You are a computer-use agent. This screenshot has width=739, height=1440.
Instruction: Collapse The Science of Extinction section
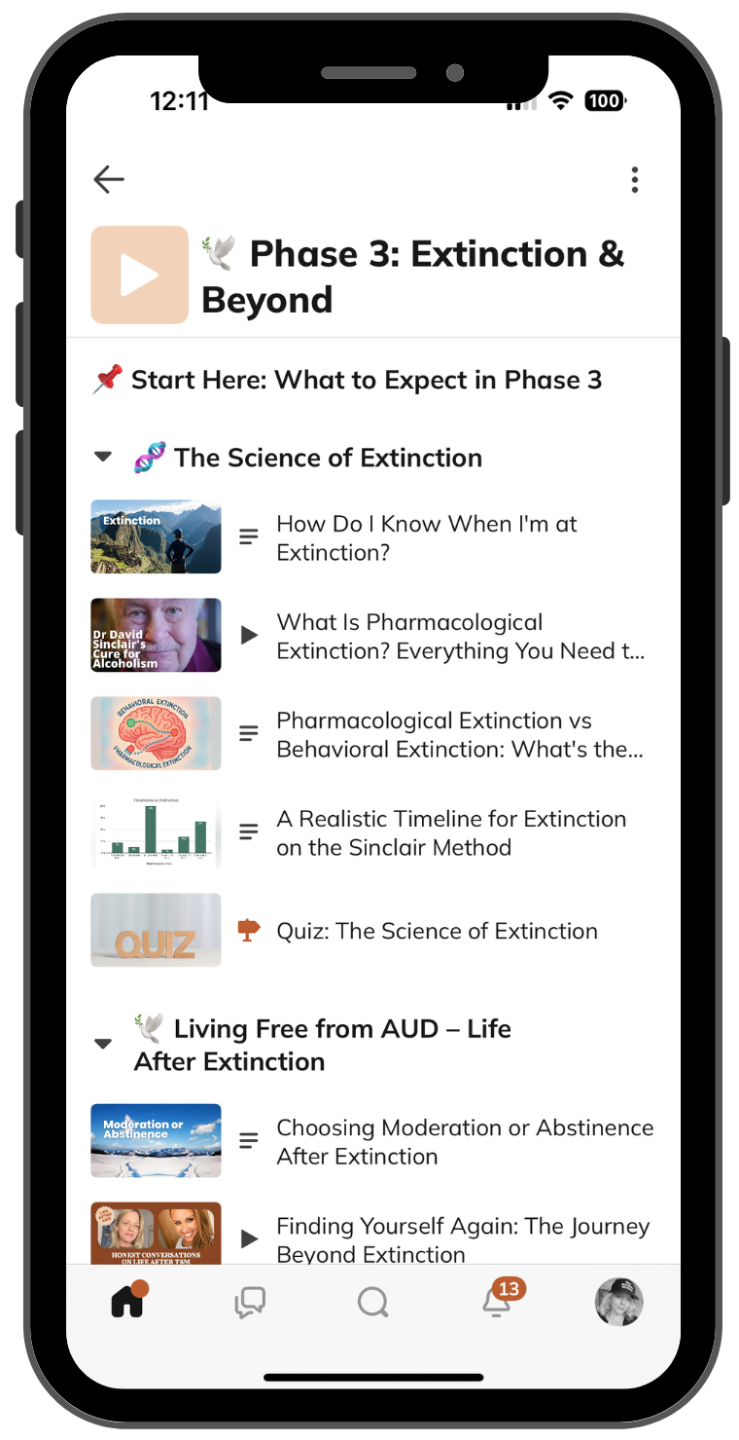[102, 458]
